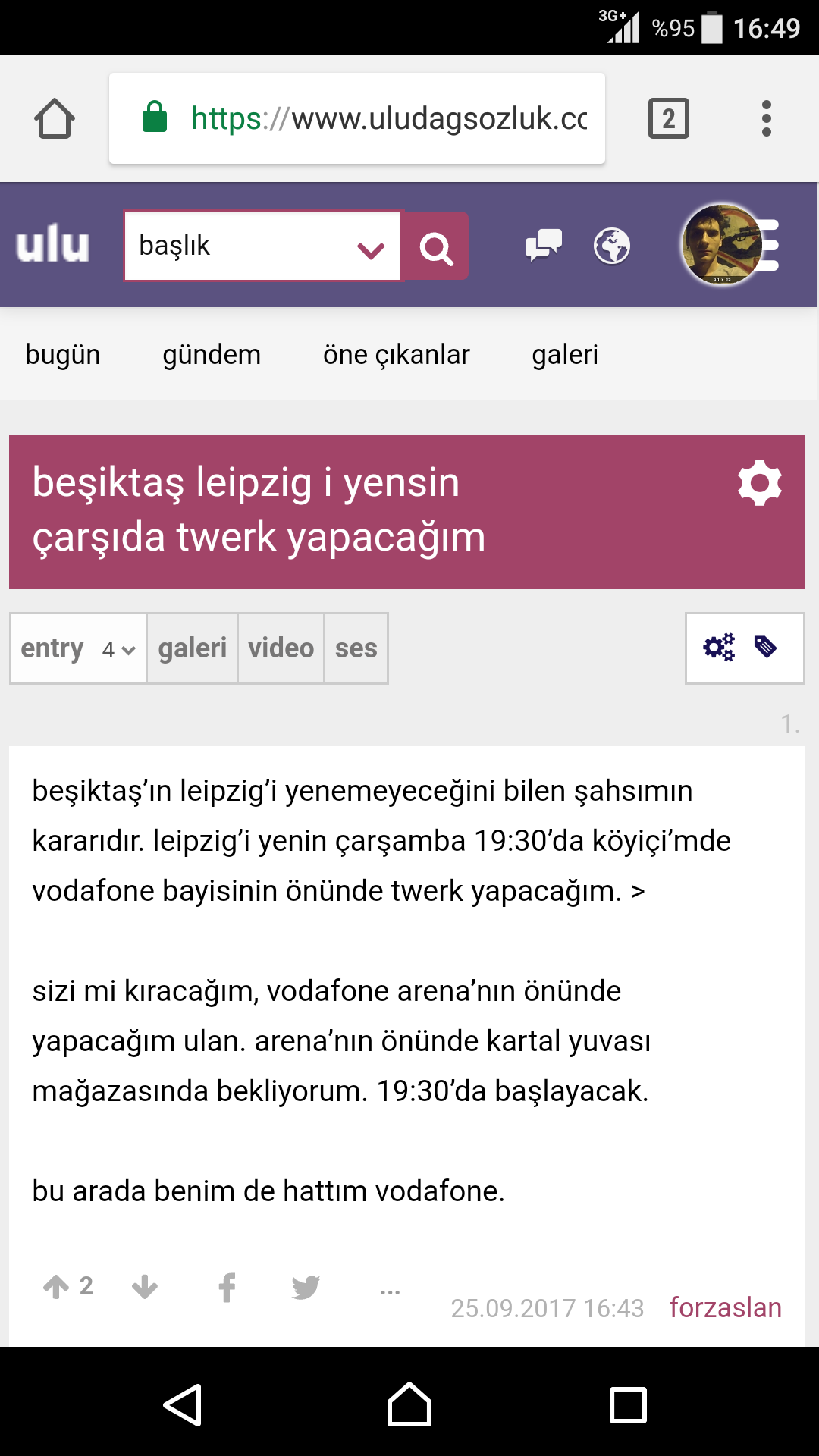Open the profile avatar menu
This screenshot has width=819, height=1456.
(723, 245)
